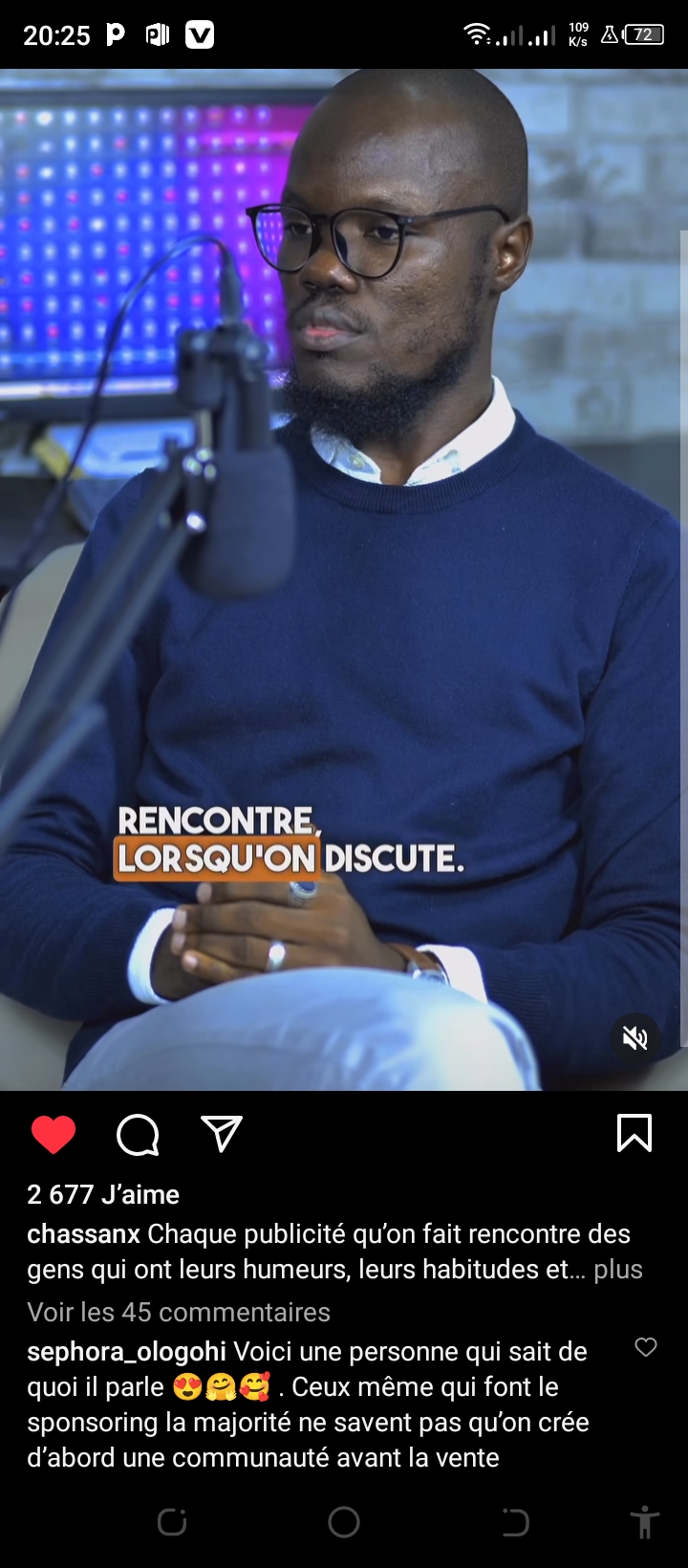
Task: Tap the system back button
Action: (515, 1522)
